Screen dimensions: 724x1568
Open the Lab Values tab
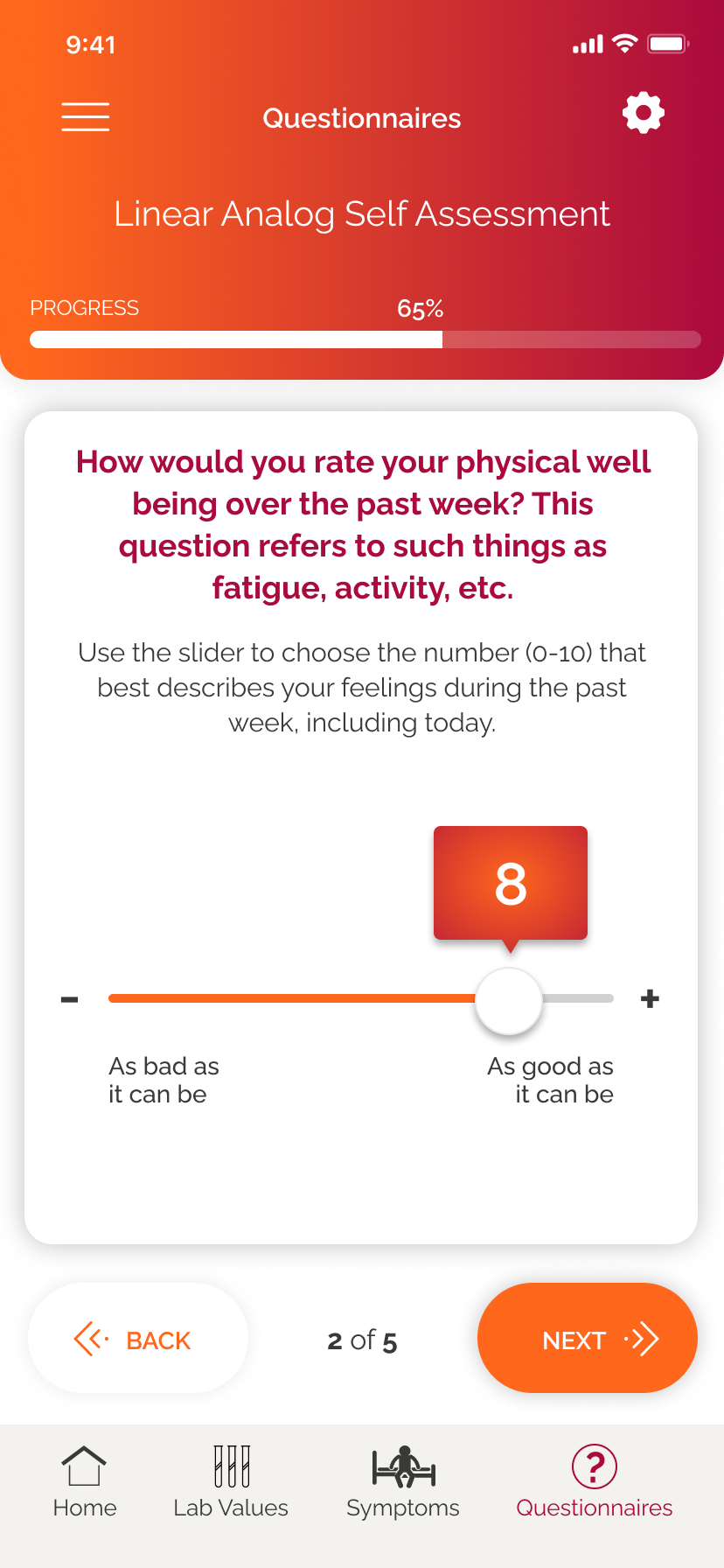231,1481
